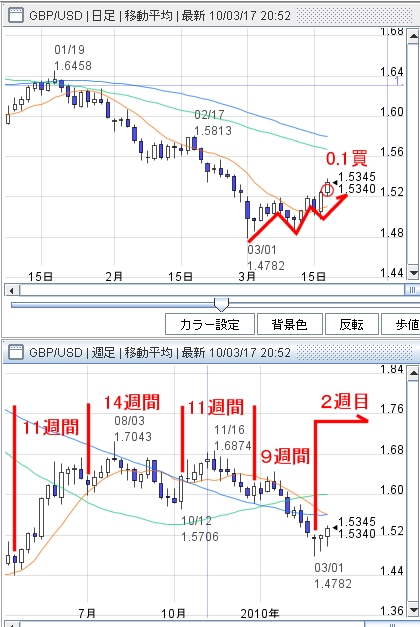Tap the 背景色 background color button
Viewport: 420px width, 627px height.
tap(289, 324)
